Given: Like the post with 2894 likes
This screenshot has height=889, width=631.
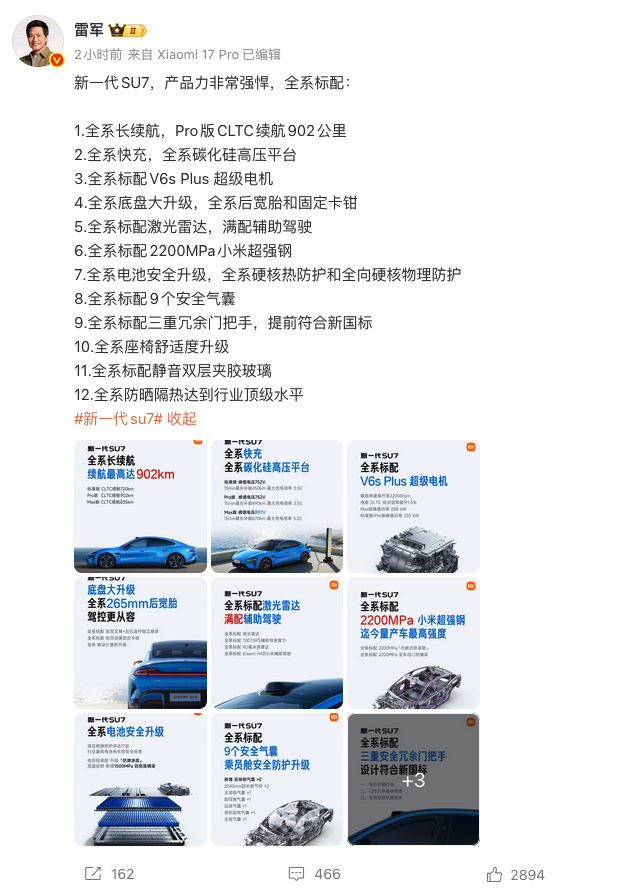Looking at the screenshot, I should tap(515, 874).
